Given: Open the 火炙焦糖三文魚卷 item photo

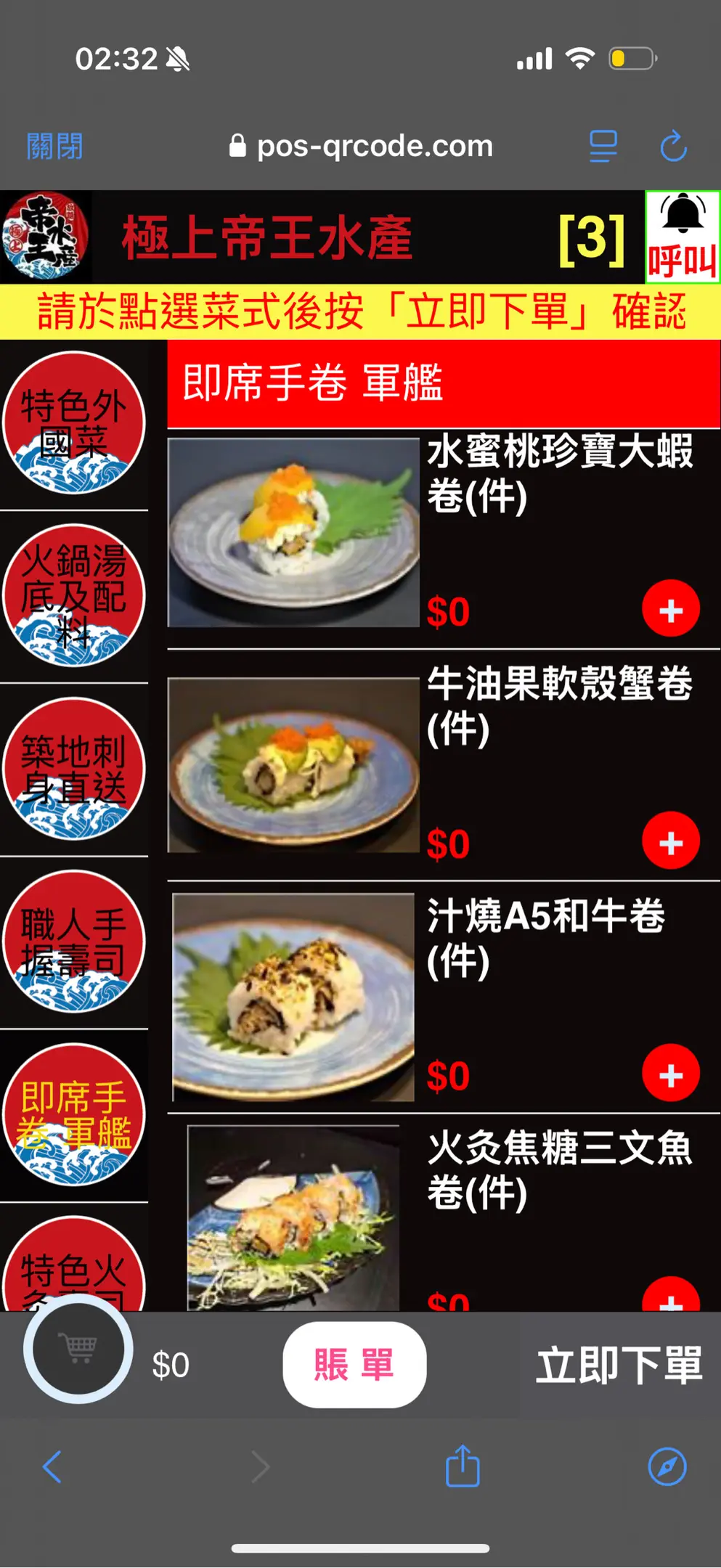Looking at the screenshot, I should 293,1220.
